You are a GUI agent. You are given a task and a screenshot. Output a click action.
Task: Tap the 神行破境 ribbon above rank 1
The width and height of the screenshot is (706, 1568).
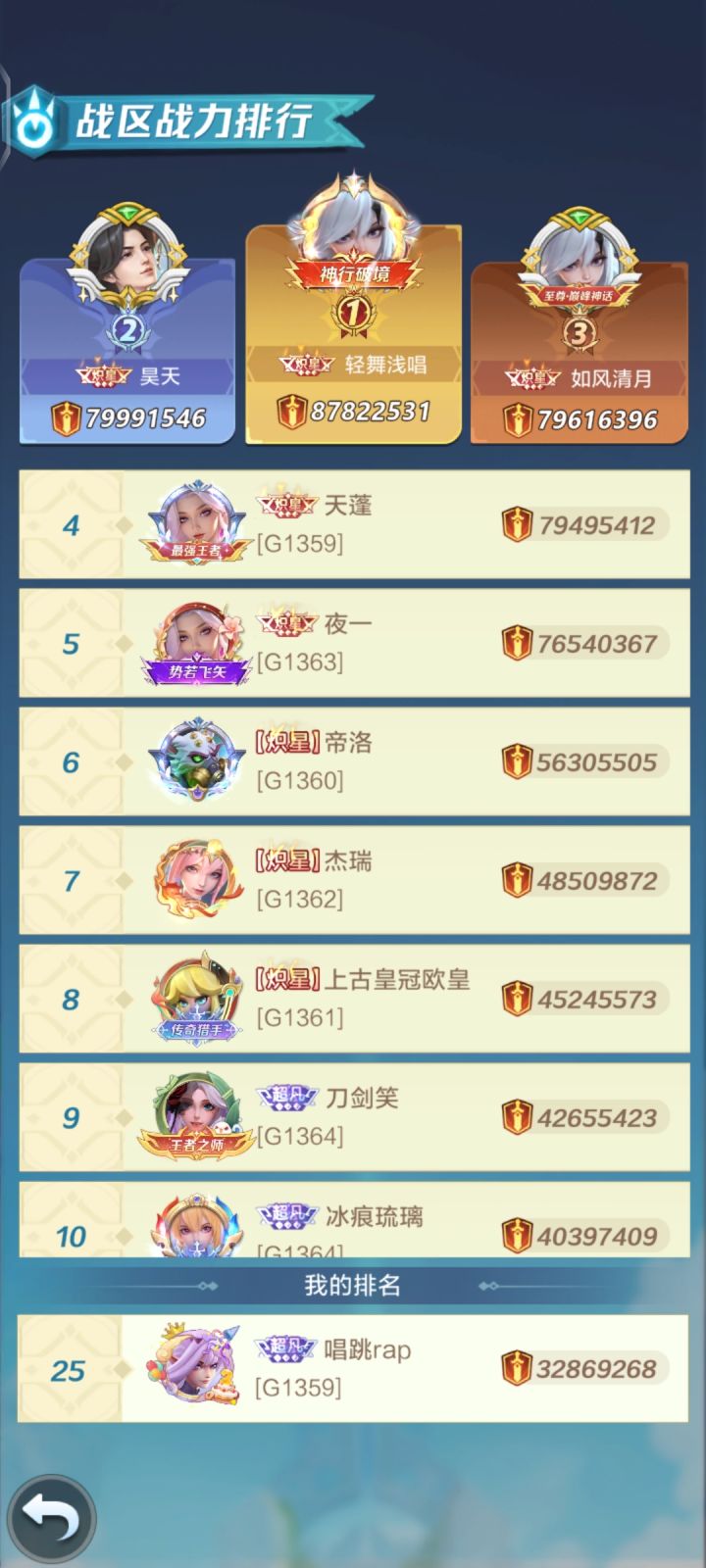pyautogui.click(x=352, y=275)
